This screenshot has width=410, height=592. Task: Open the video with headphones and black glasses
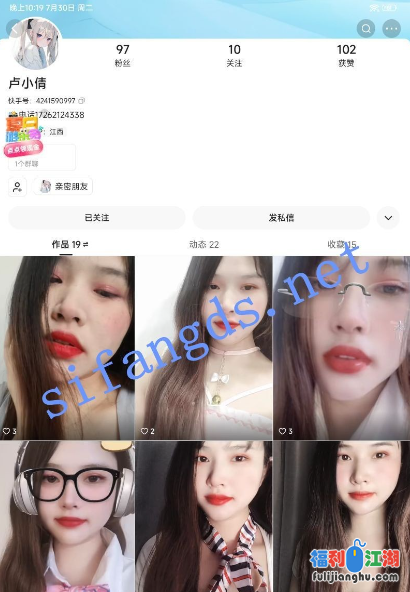pos(67,516)
